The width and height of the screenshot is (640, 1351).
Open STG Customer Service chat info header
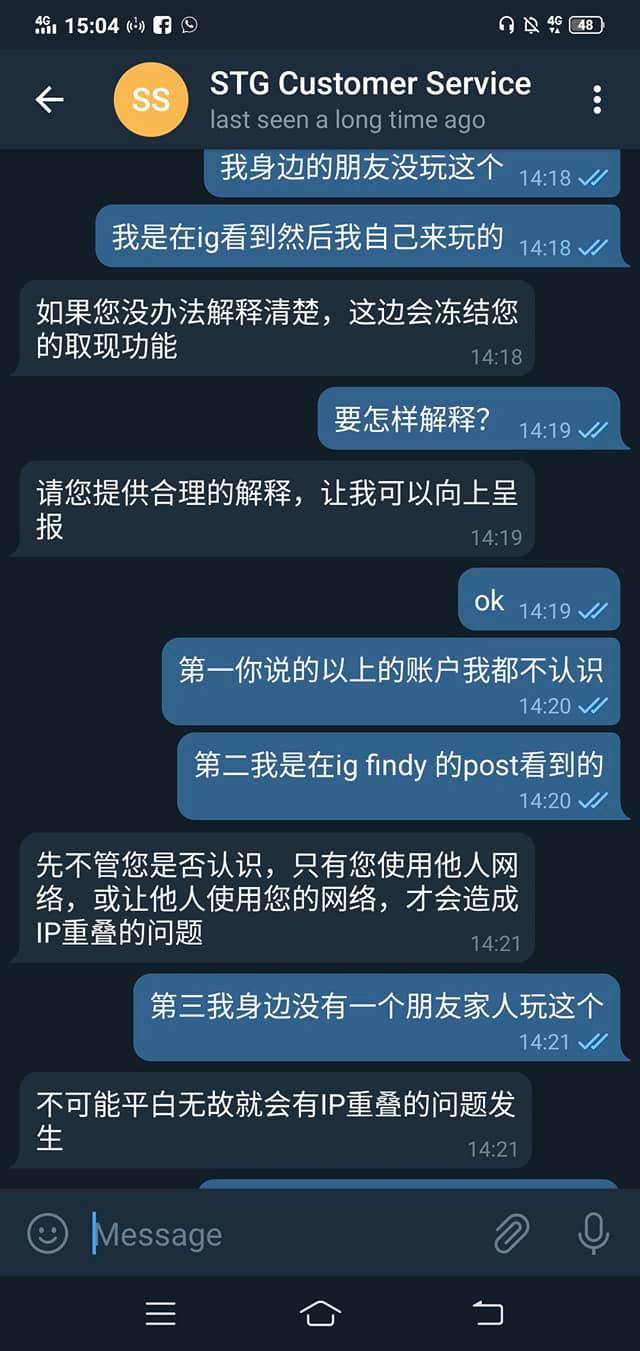370,99
